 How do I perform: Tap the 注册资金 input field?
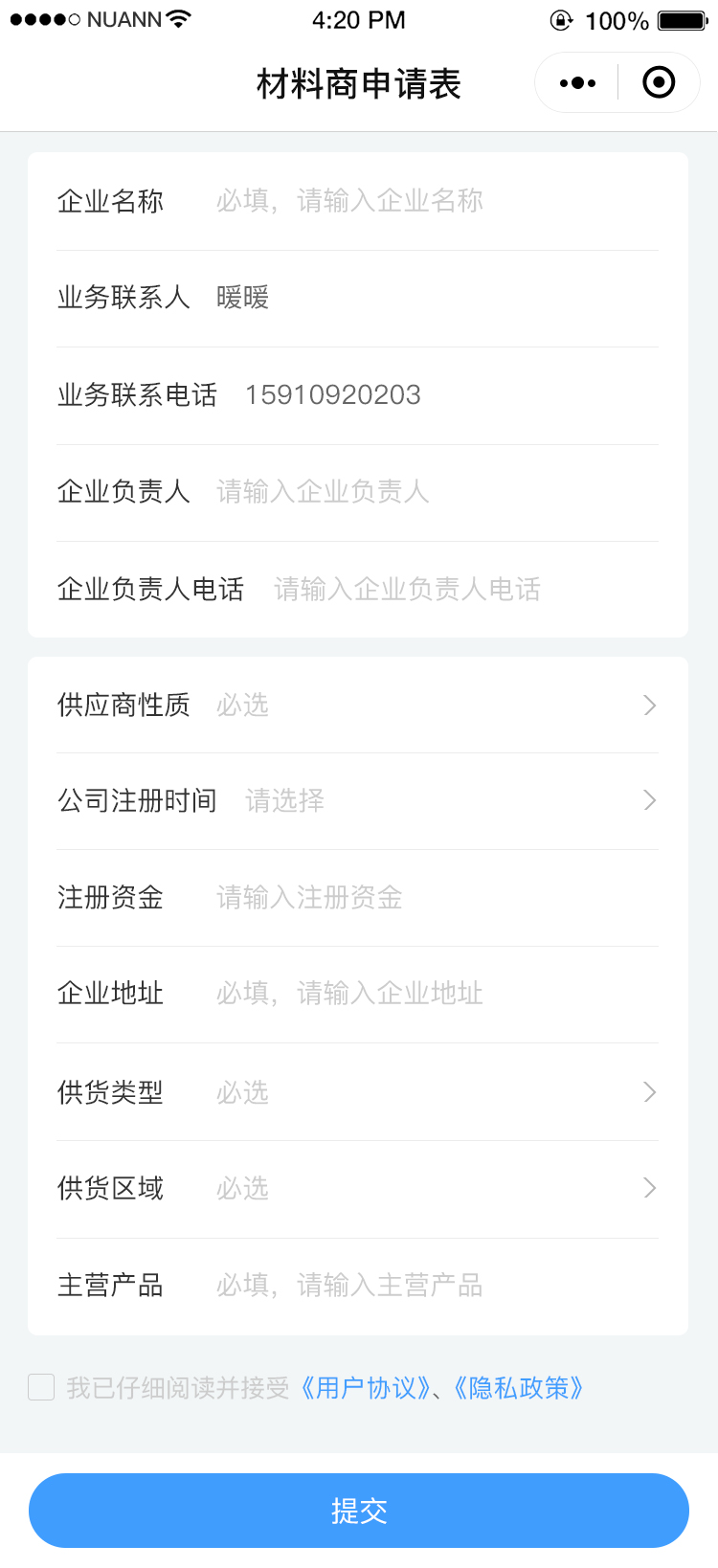point(431,898)
